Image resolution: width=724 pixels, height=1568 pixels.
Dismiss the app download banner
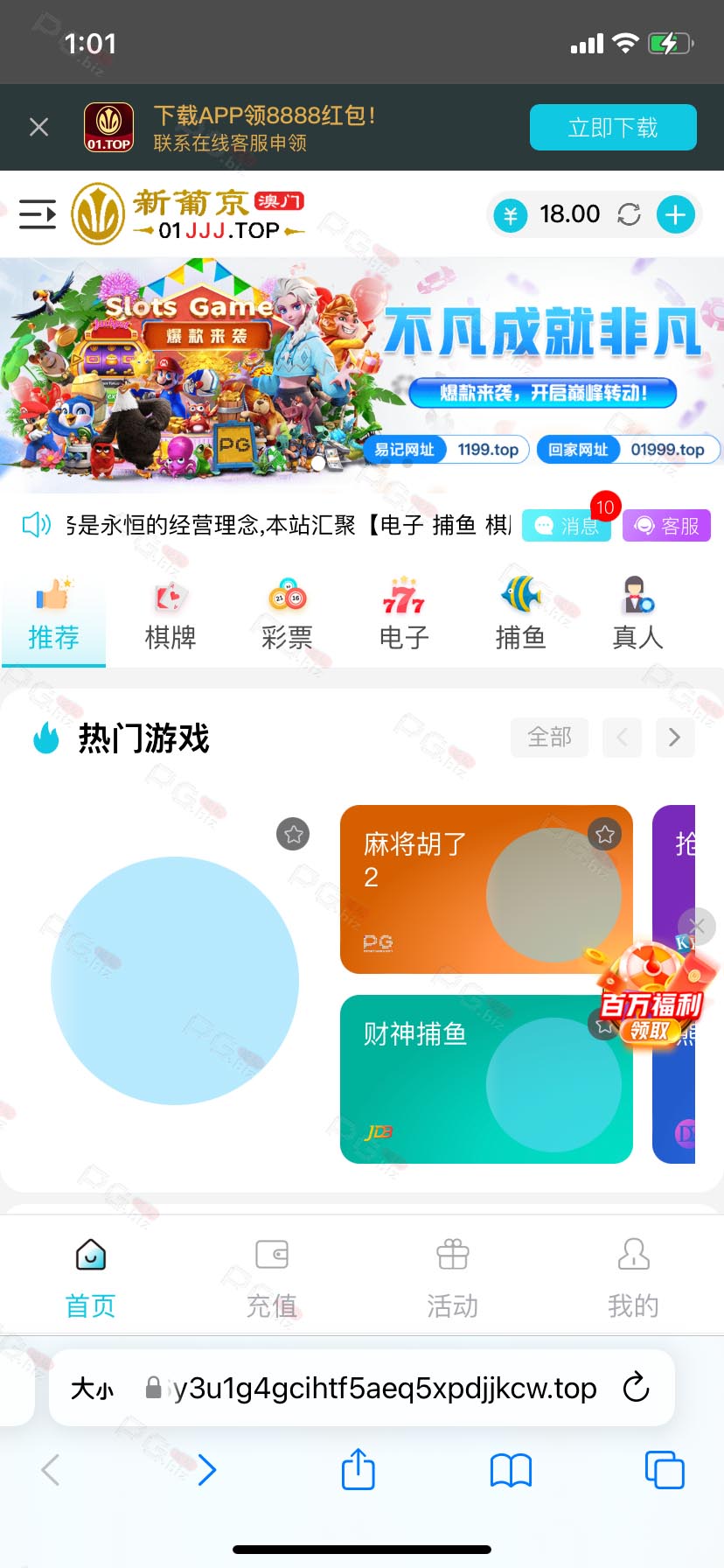(x=38, y=128)
